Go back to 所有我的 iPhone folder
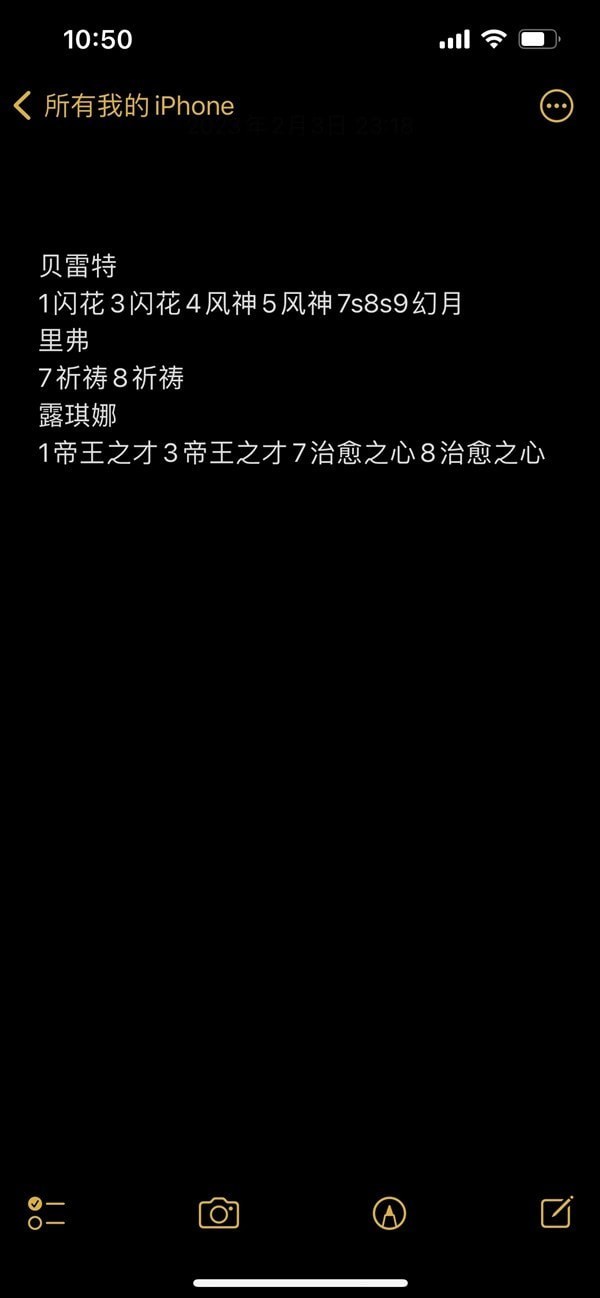The width and height of the screenshot is (600, 1298). (122, 106)
